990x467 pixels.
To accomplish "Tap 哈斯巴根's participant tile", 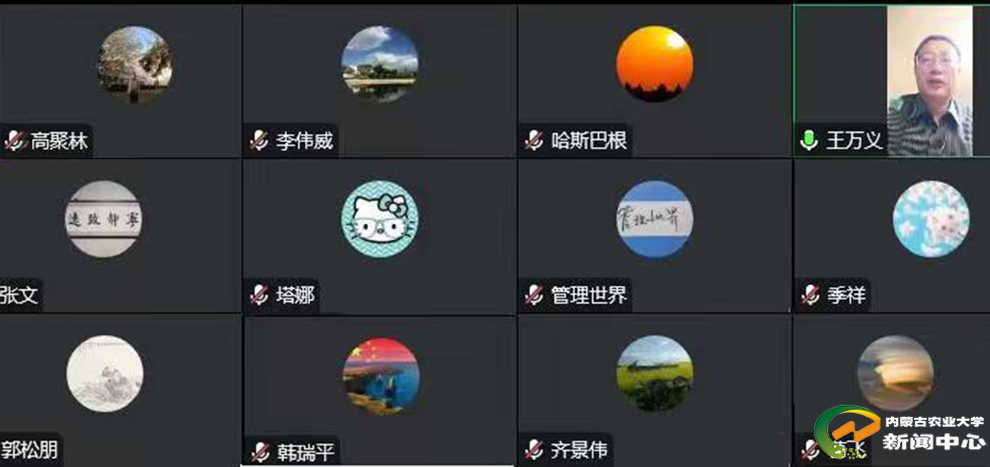I will [x=654, y=80].
